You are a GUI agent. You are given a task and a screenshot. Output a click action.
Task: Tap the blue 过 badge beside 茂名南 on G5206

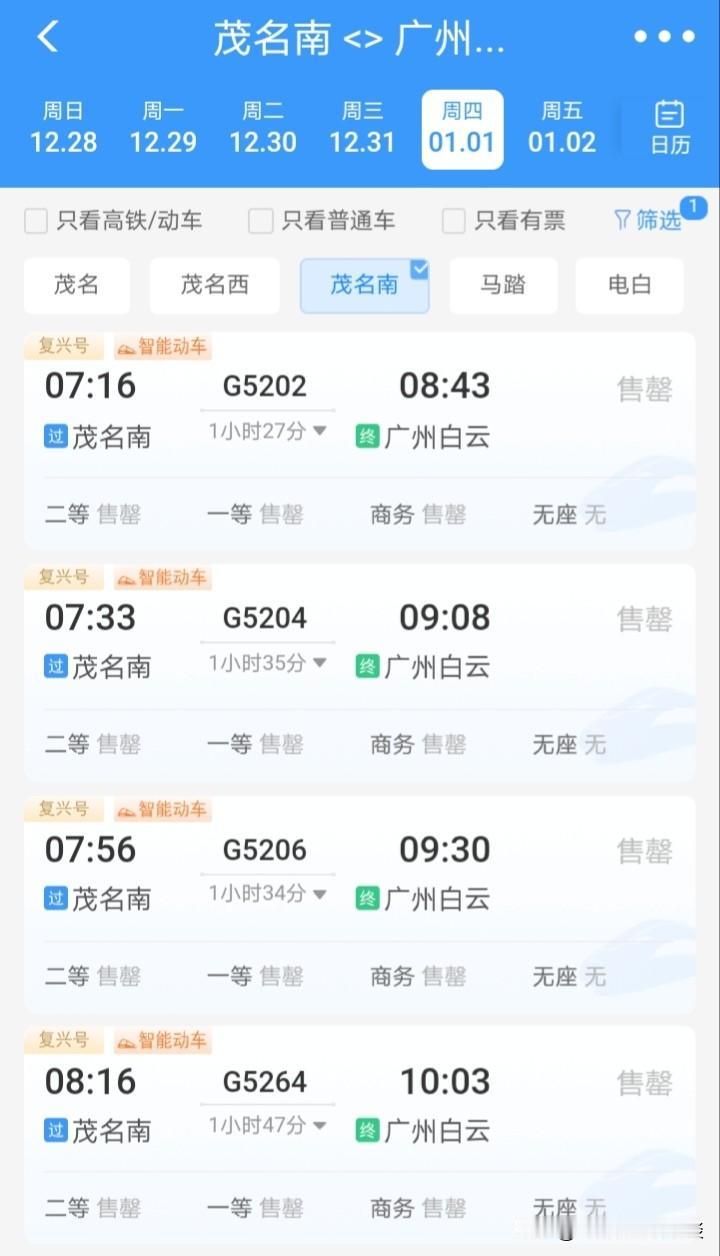(x=55, y=900)
